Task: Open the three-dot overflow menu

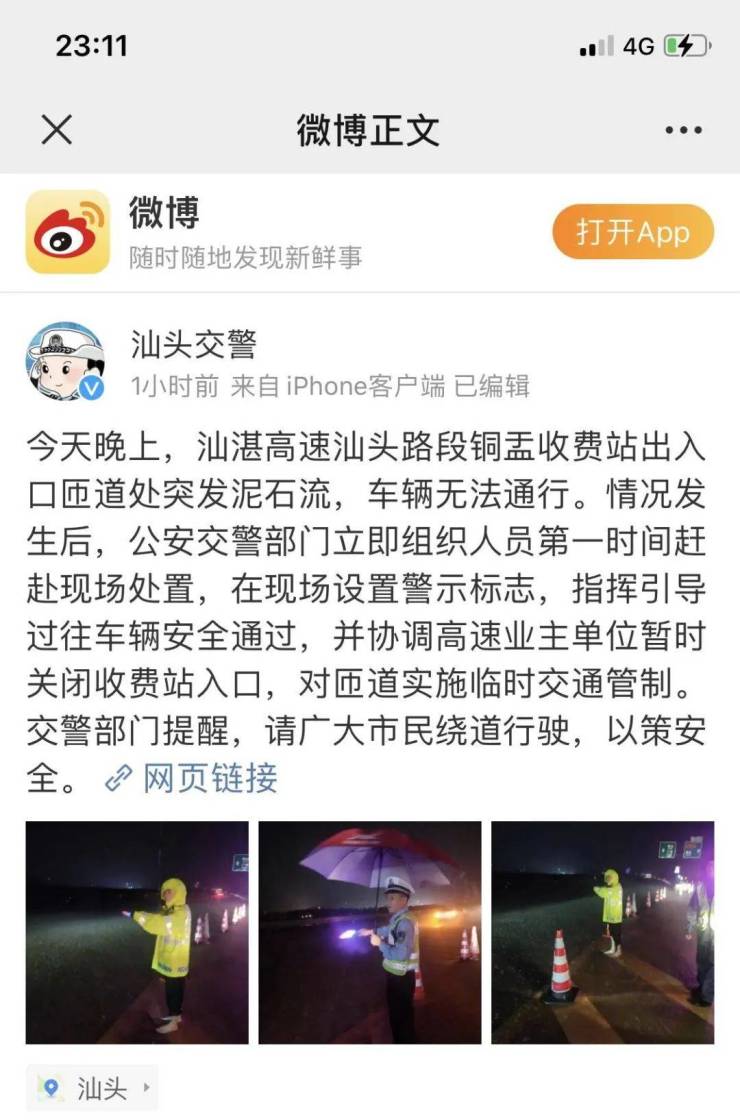Action: point(684,130)
